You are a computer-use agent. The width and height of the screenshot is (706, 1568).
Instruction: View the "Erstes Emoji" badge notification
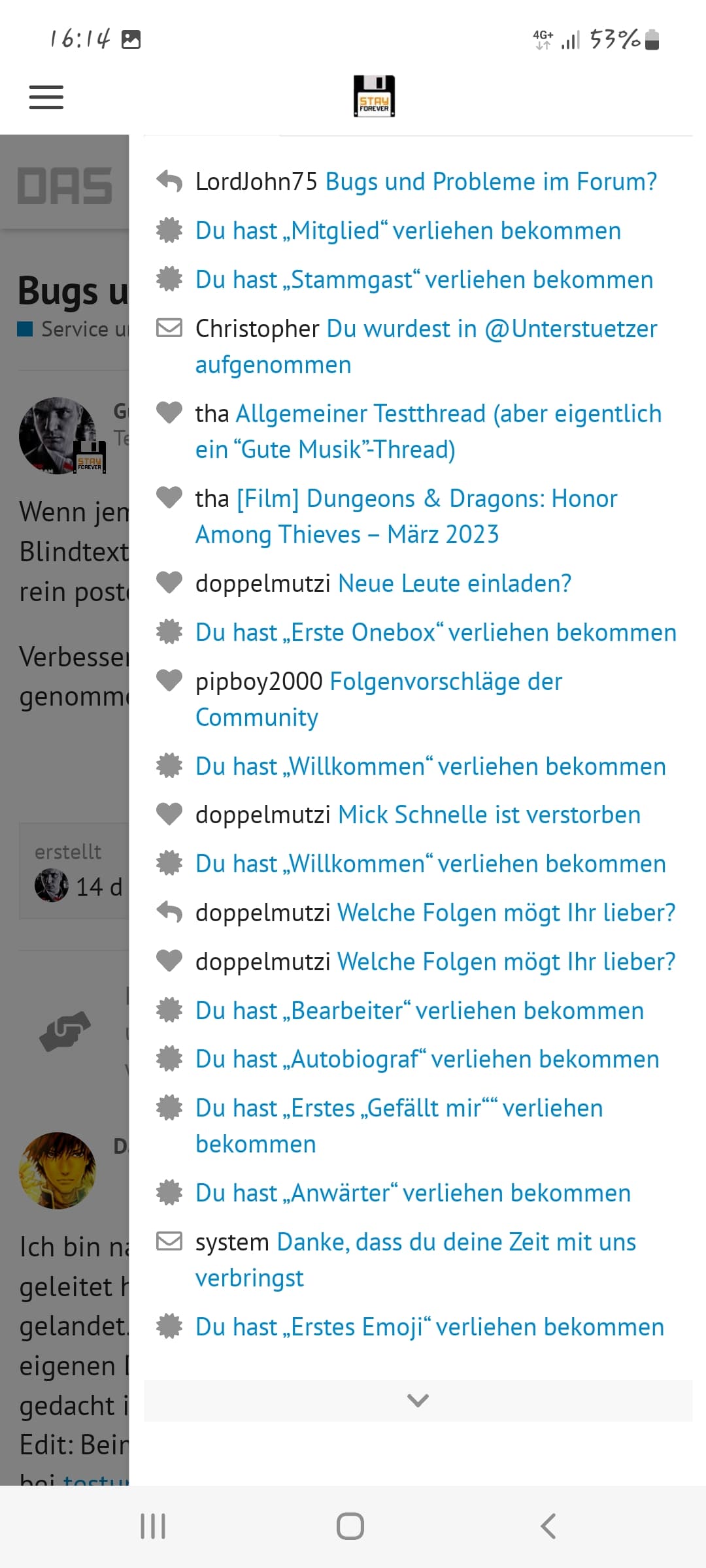[418, 1327]
